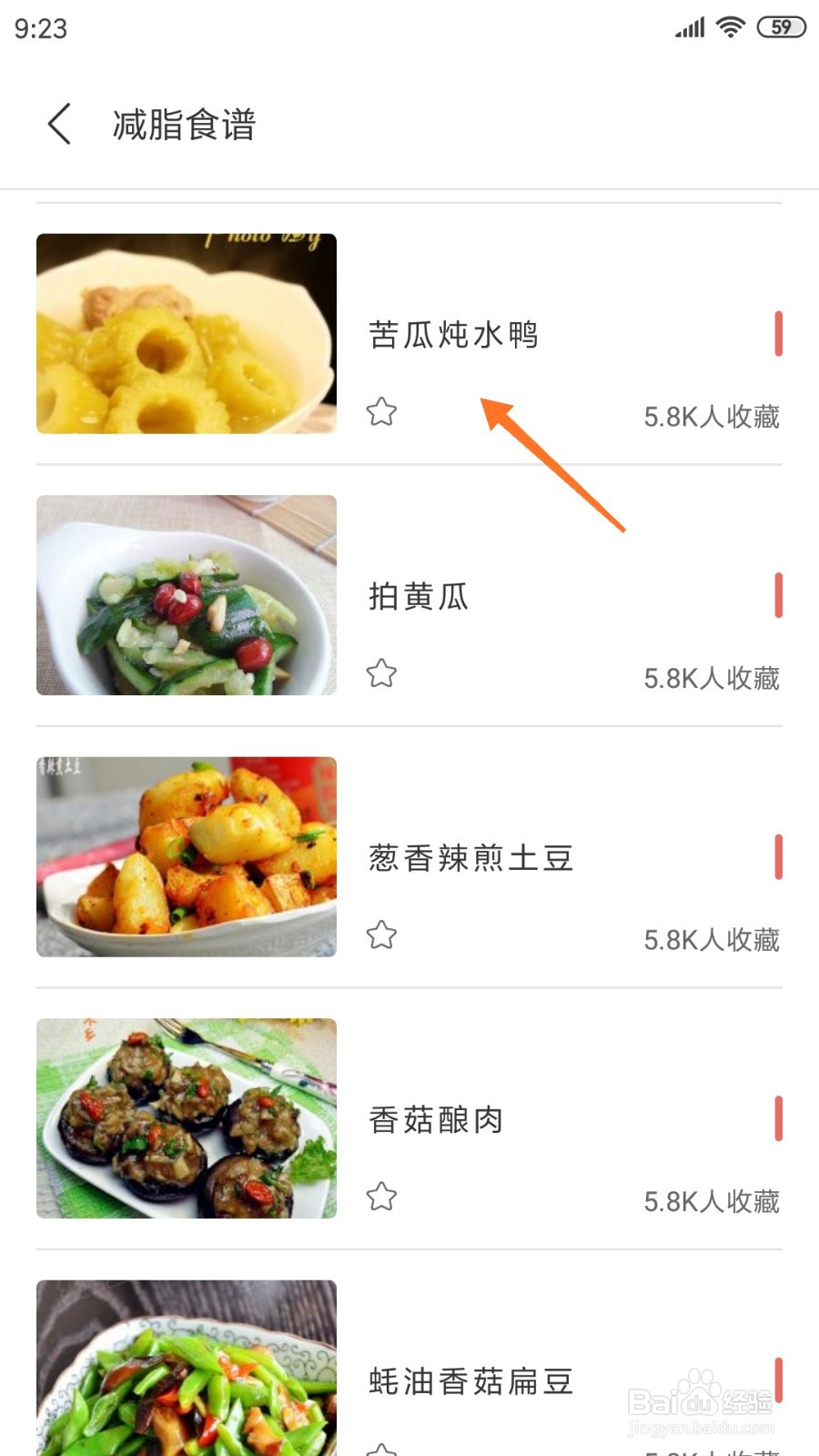
Task: Open the 拍黄瓜 recipe
Action: coord(419,597)
